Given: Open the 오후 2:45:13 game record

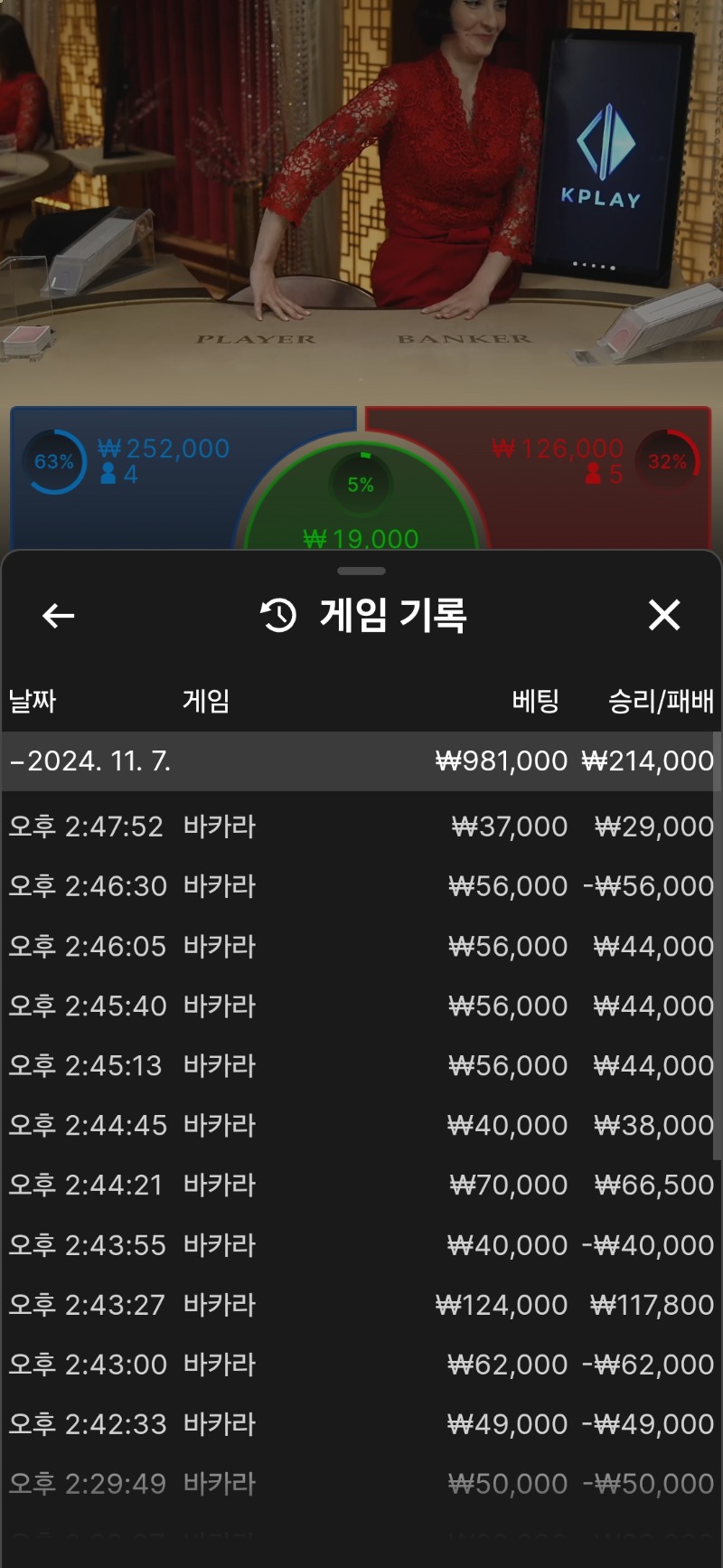Looking at the screenshot, I should click(361, 1065).
